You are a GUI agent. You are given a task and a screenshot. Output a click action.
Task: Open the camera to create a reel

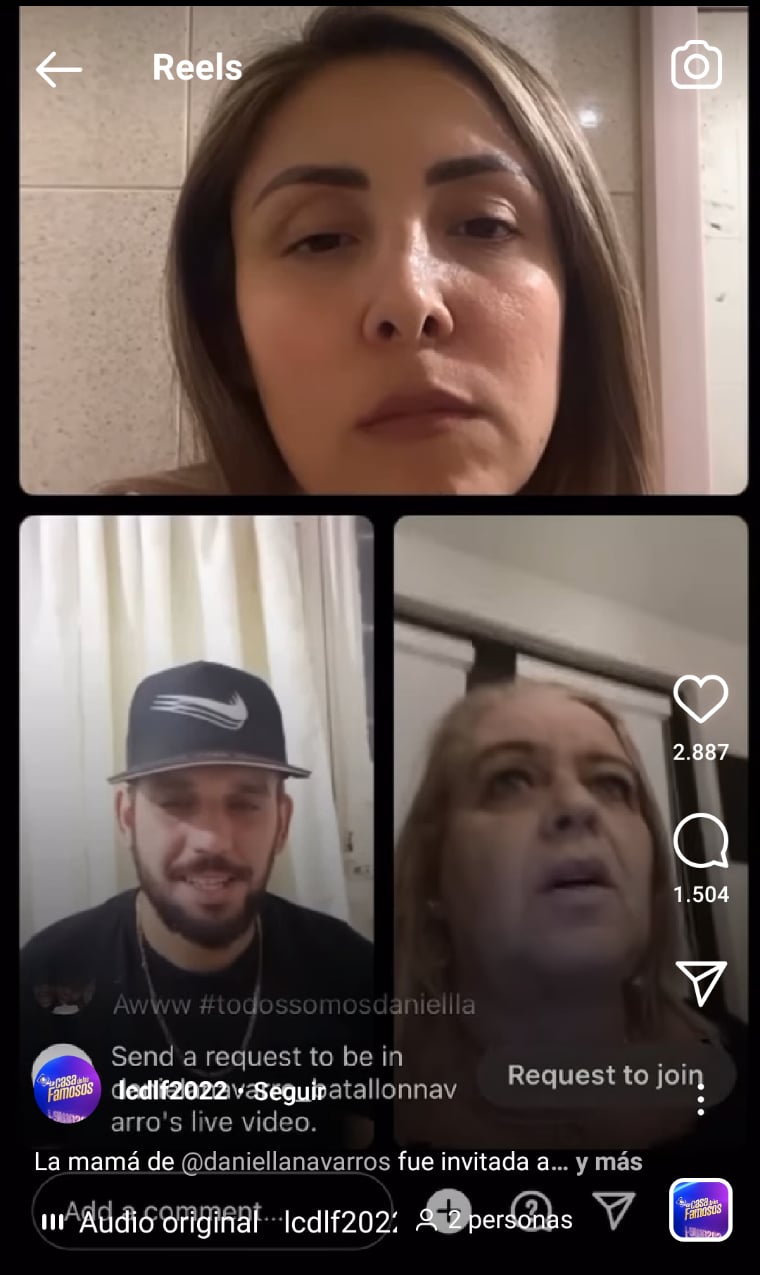tap(697, 67)
